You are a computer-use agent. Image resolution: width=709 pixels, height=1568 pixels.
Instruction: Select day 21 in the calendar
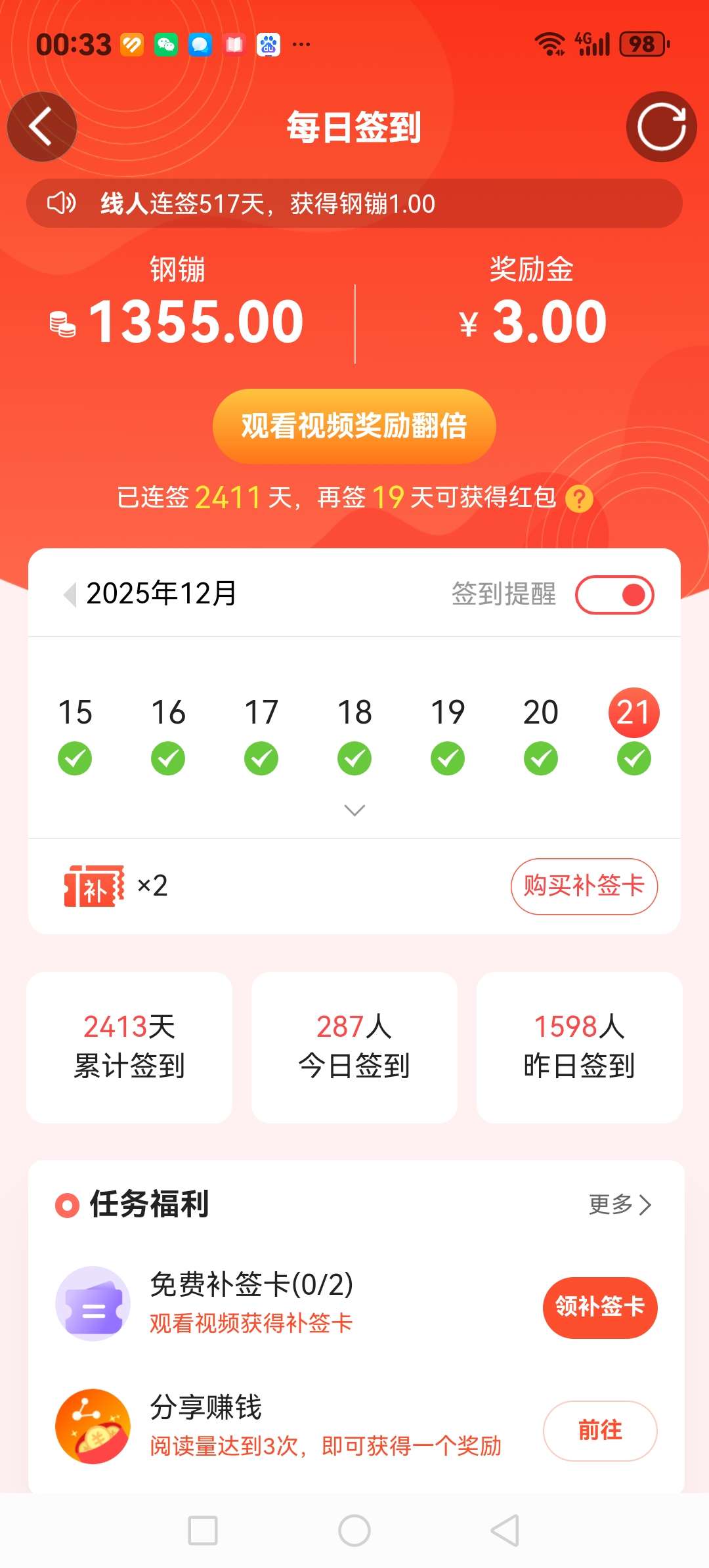pyautogui.click(x=634, y=713)
